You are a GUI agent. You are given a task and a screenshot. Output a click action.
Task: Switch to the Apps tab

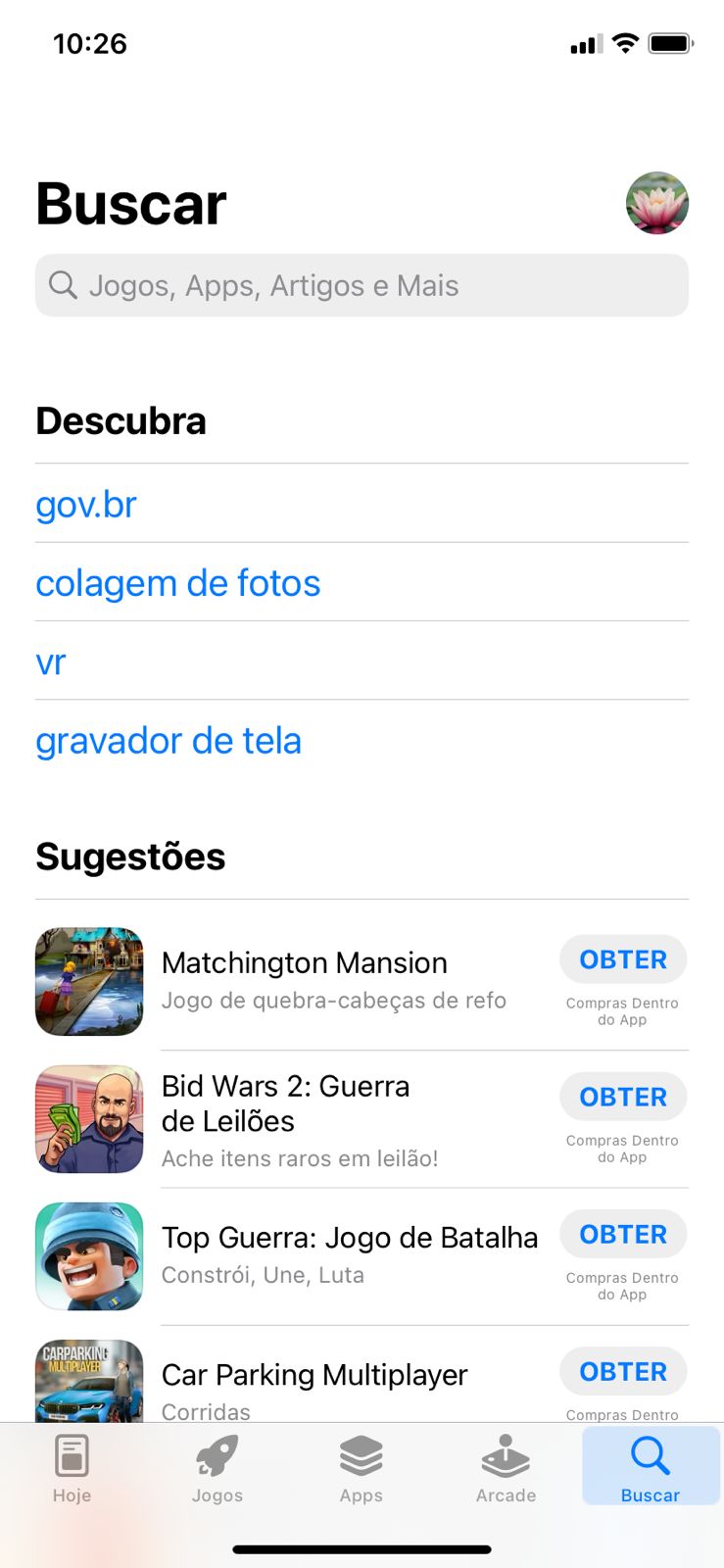pyautogui.click(x=362, y=1467)
